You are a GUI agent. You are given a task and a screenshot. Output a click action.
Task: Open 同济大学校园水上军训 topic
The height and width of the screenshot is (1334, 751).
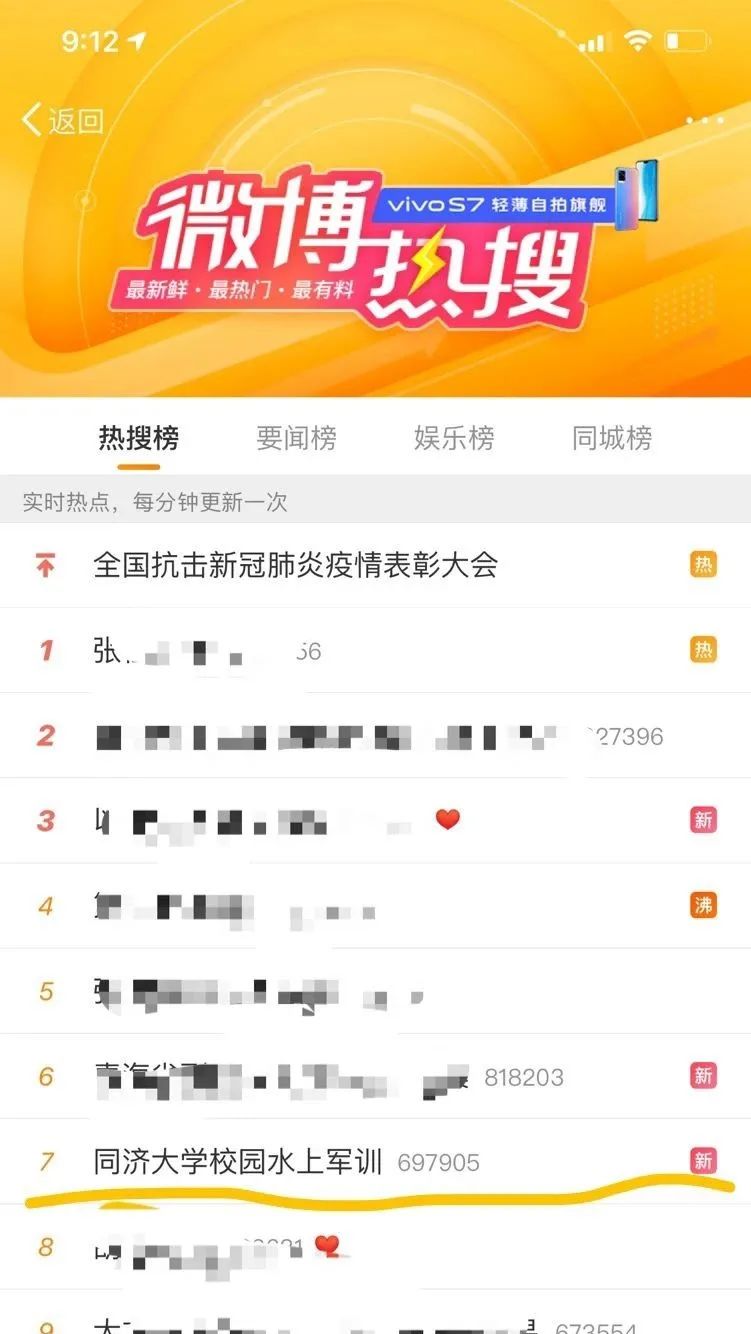(x=238, y=1162)
